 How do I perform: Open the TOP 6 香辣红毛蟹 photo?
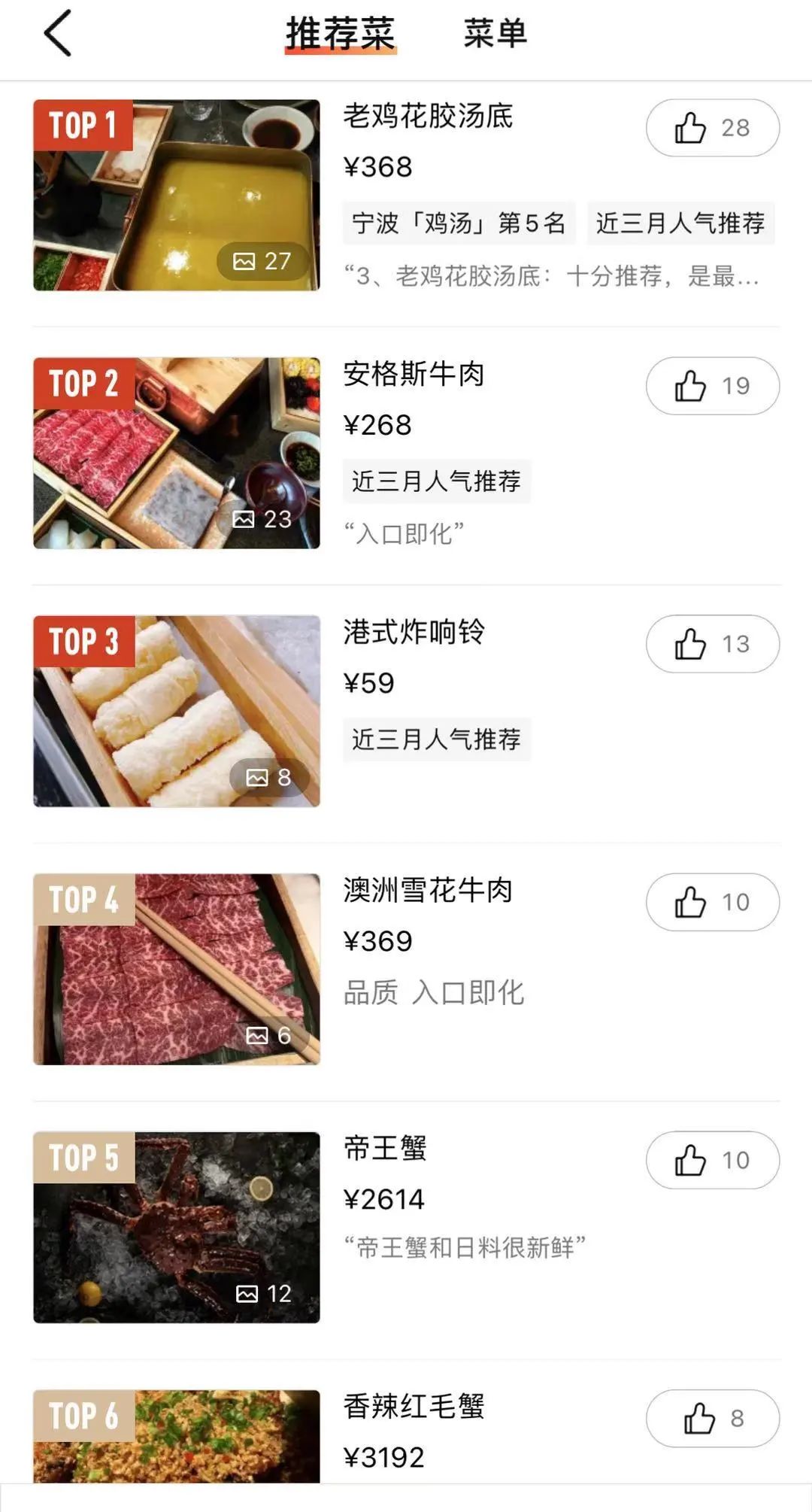click(177, 1437)
